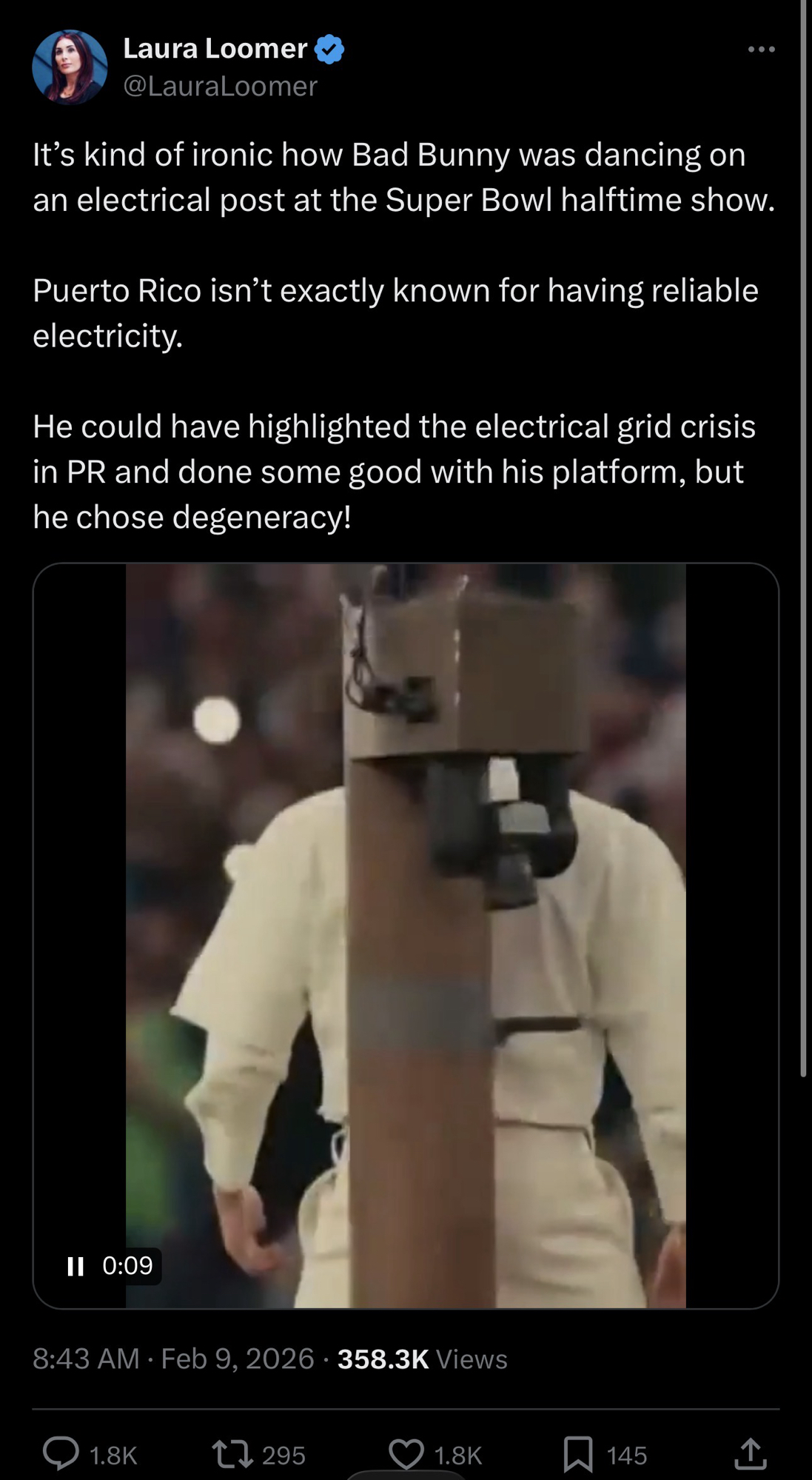Open the @LauraLoomer profile handle
This screenshot has height=1480, width=812.
220,87
